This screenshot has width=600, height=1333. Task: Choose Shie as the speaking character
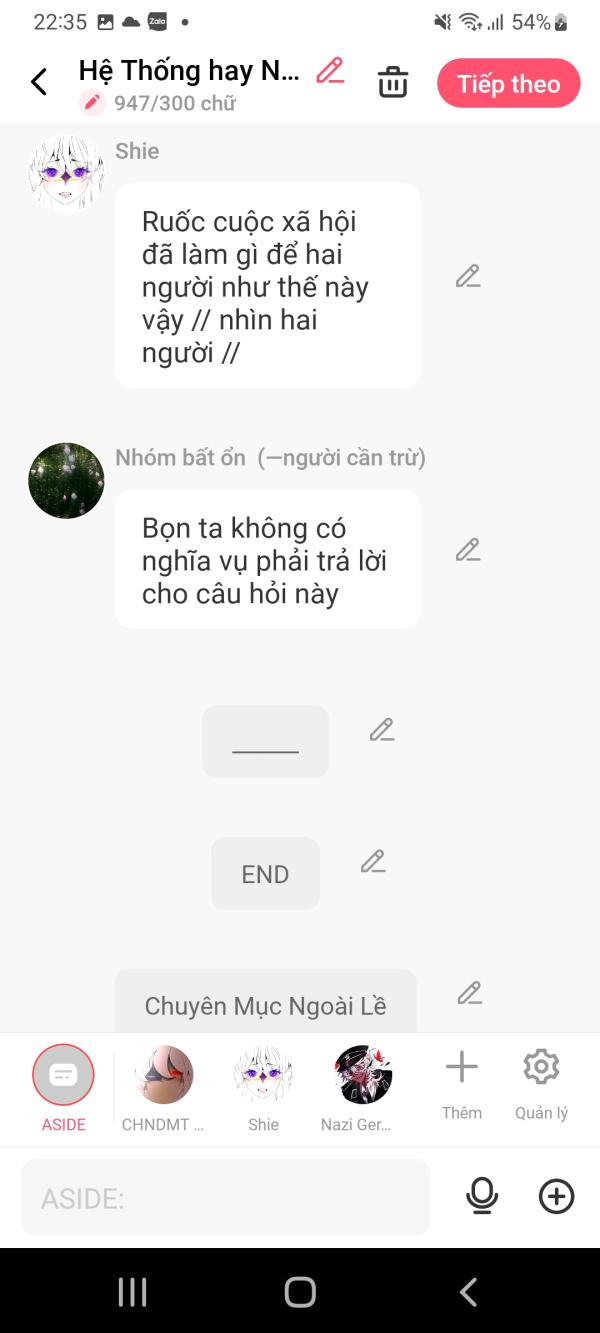point(263,1088)
